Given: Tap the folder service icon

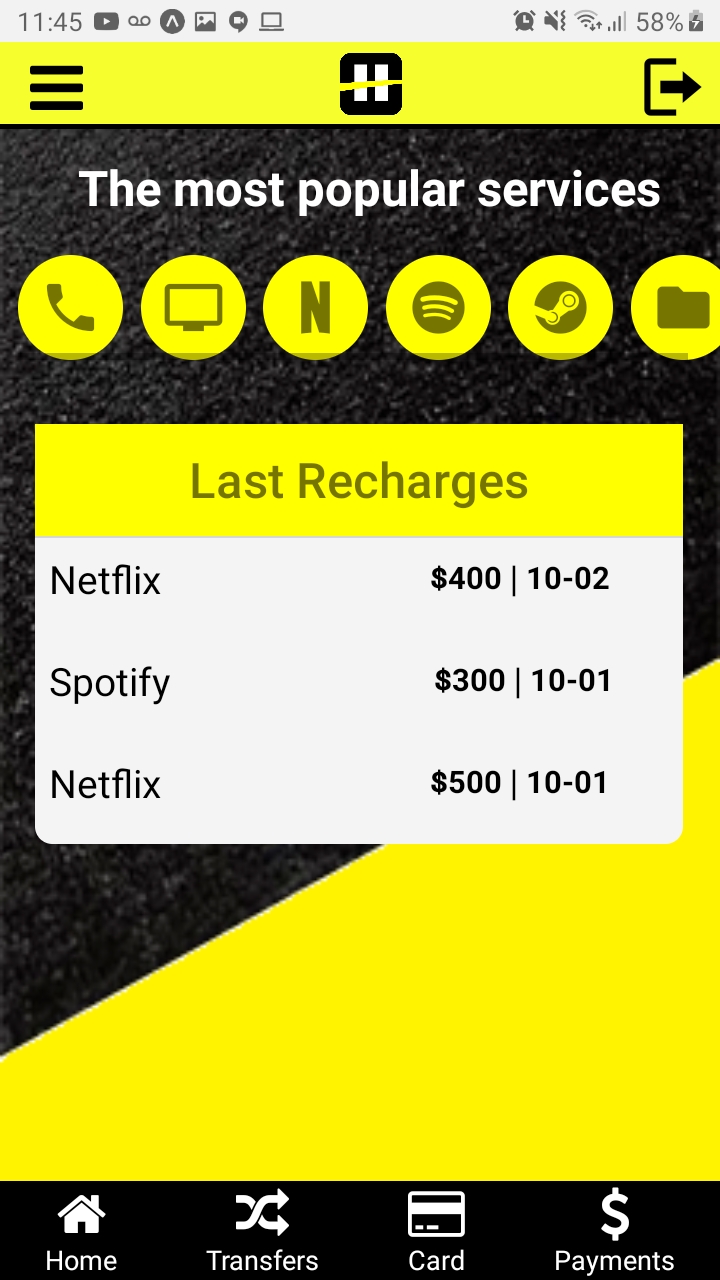Looking at the screenshot, I should (678, 307).
